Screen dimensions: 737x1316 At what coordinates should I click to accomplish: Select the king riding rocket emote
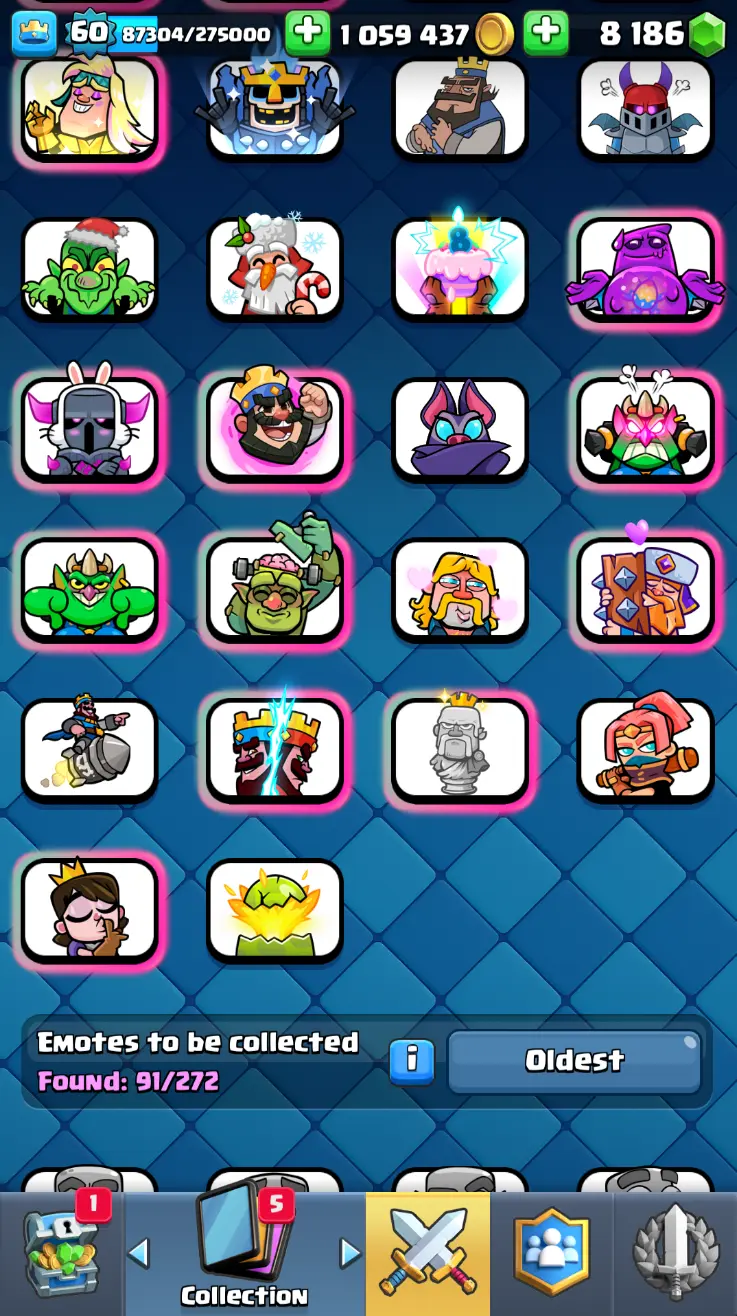[89, 748]
